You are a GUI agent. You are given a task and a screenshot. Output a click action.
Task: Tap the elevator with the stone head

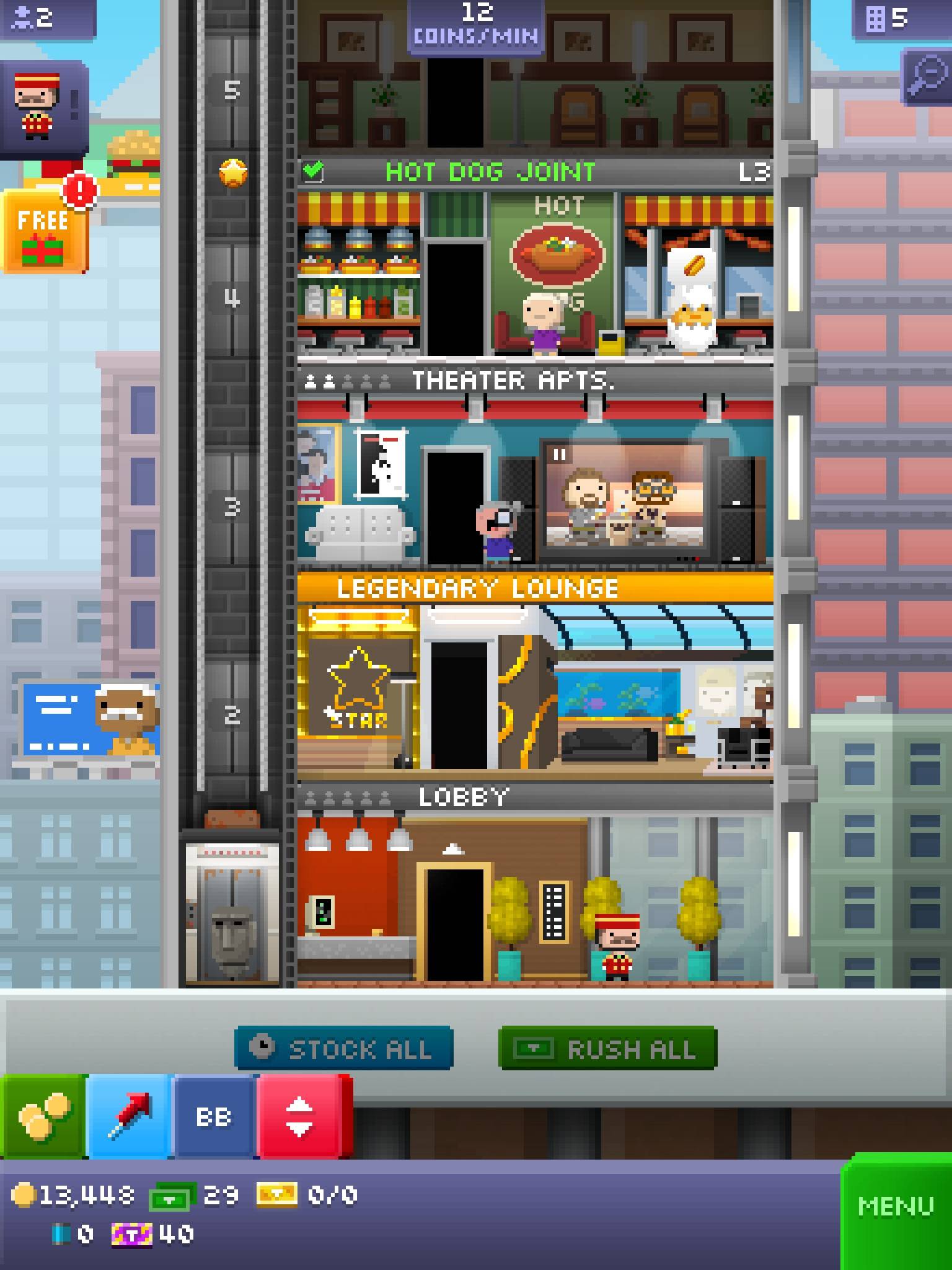[x=232, y=913]
